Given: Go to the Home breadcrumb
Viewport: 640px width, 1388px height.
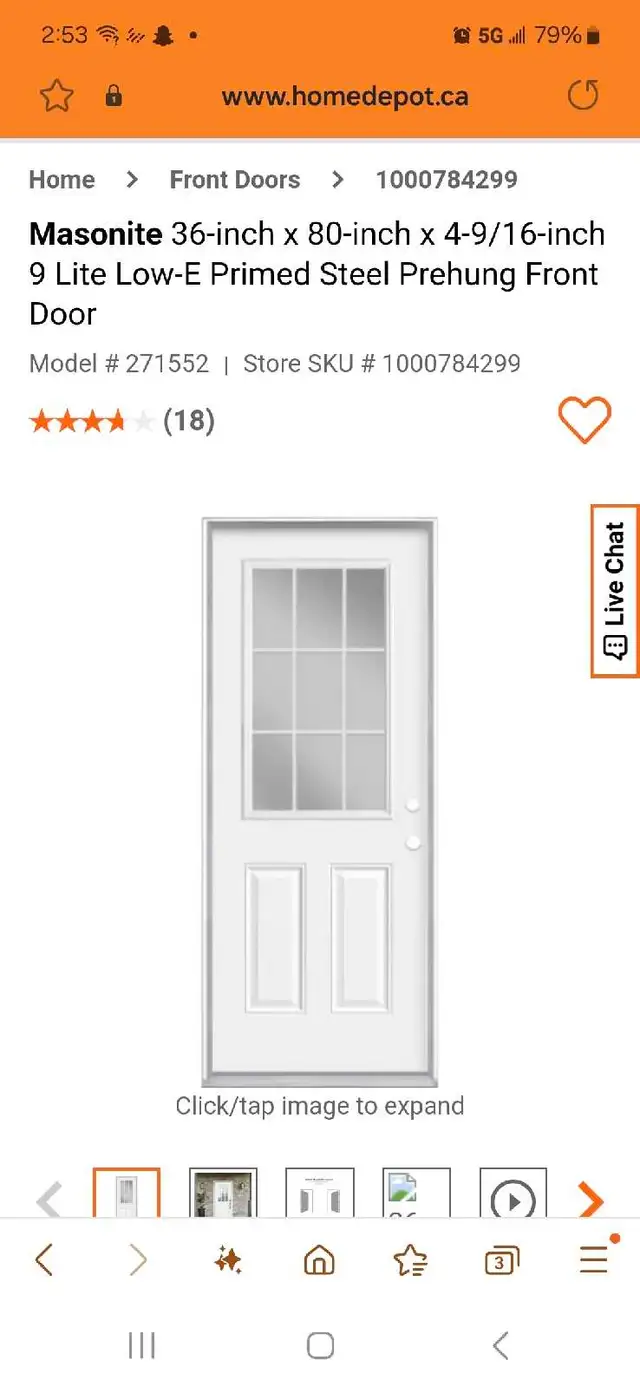Looking at the screenshot, I should [62, 180].
